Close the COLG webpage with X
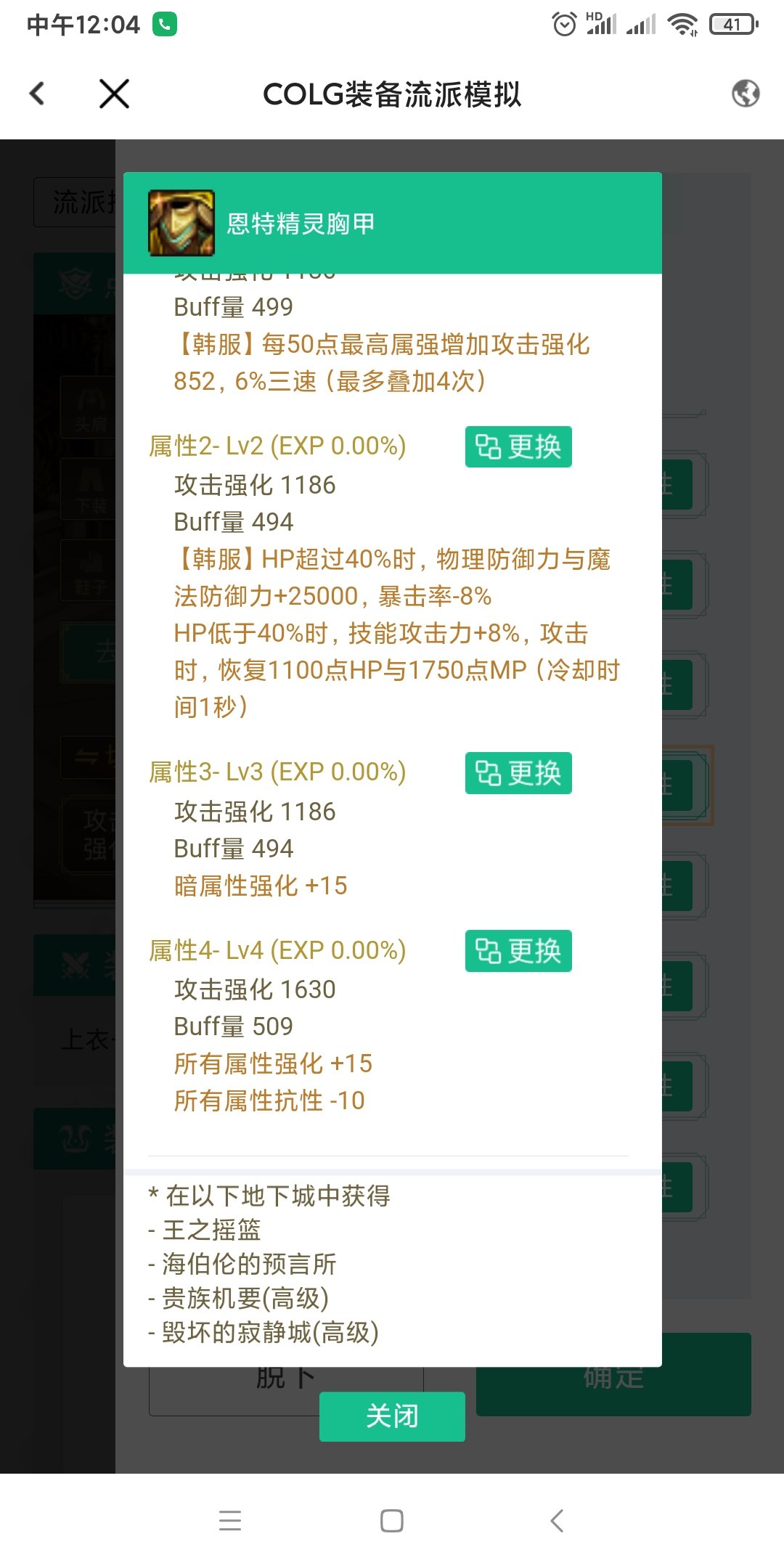The image size is (784, 1568). point(114,94)
